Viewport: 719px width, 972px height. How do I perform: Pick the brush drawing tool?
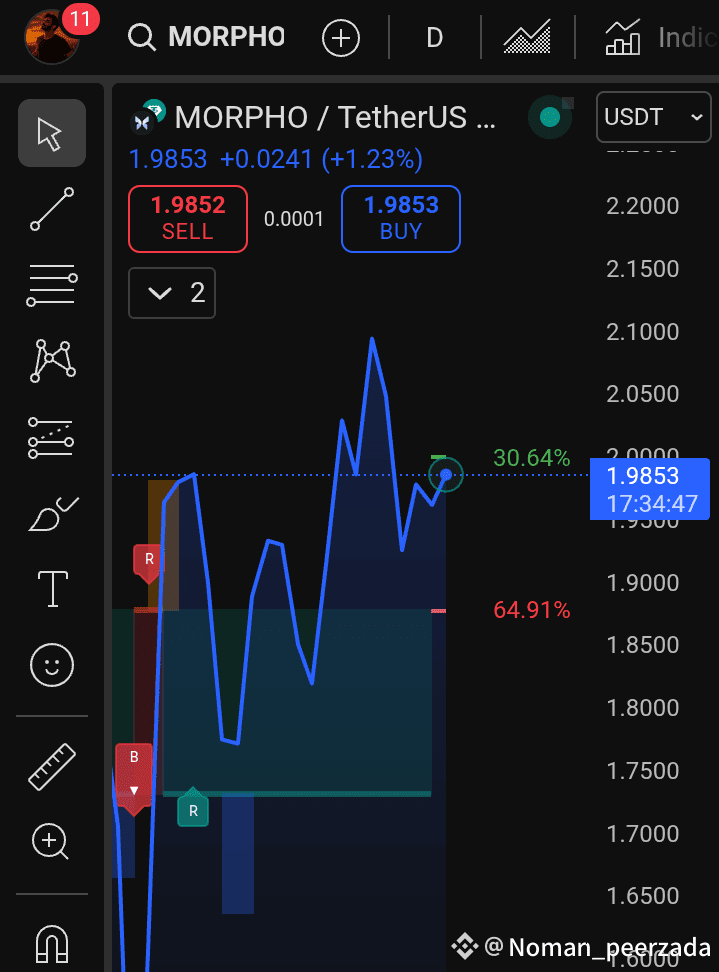tap(51, 513)
